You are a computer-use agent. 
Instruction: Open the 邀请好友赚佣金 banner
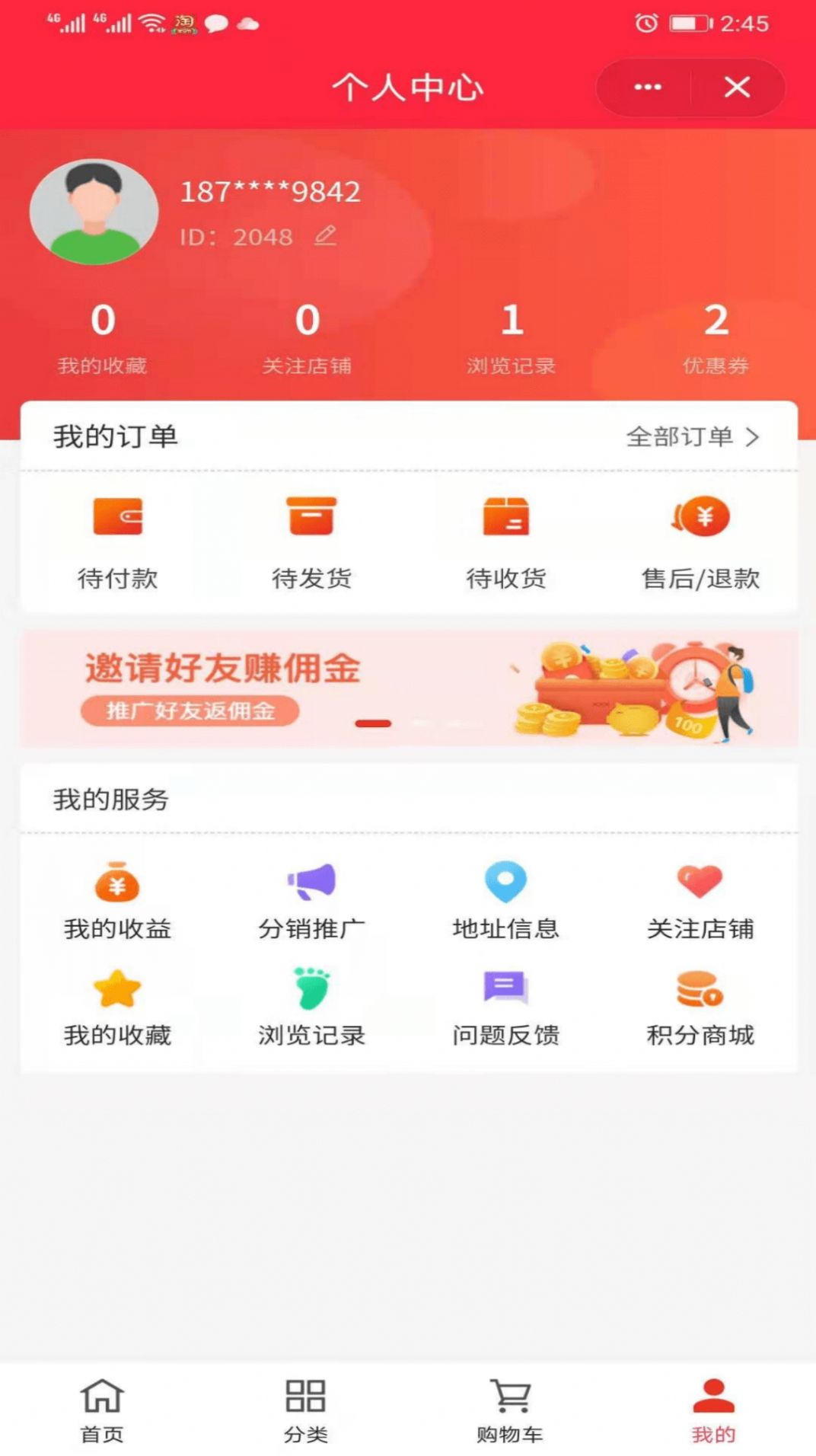click(409, 688)
